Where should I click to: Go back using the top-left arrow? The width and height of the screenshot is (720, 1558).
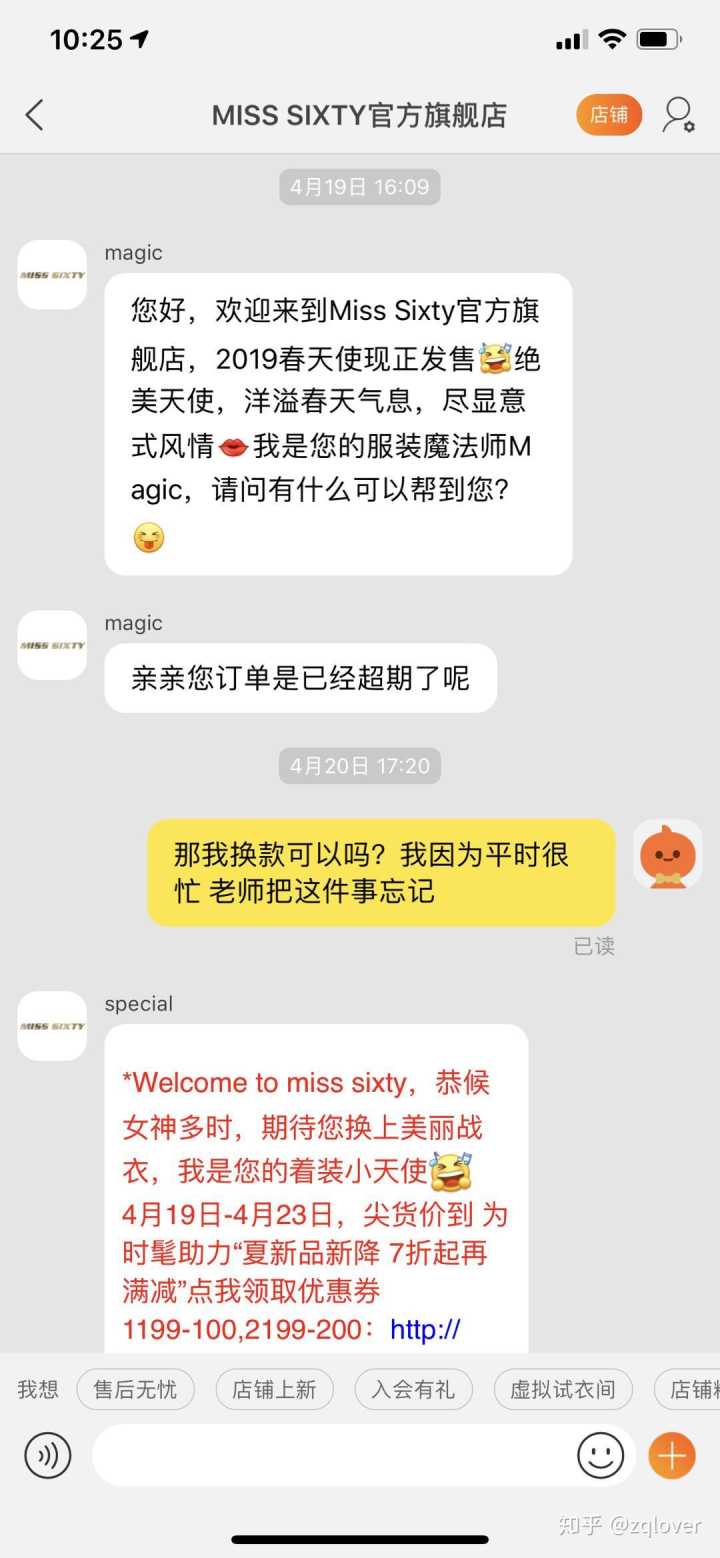(x=35, y=115)
